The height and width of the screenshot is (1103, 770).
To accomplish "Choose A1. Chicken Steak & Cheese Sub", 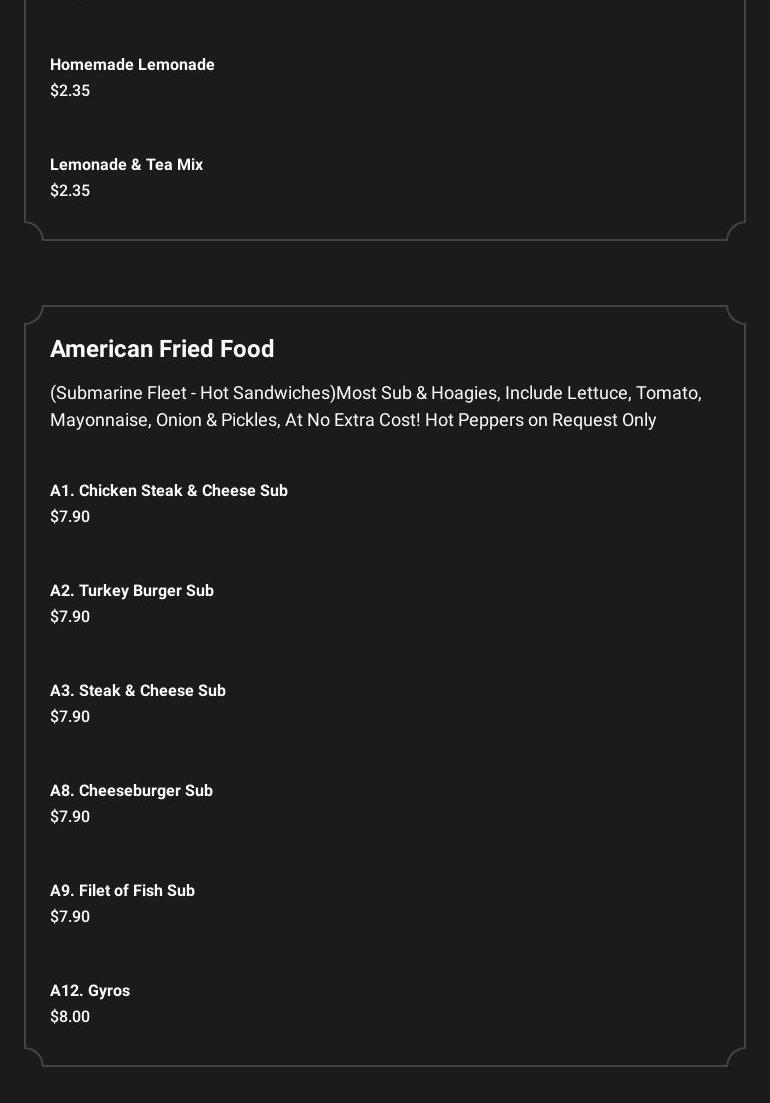I will click(x=169, y=491).
